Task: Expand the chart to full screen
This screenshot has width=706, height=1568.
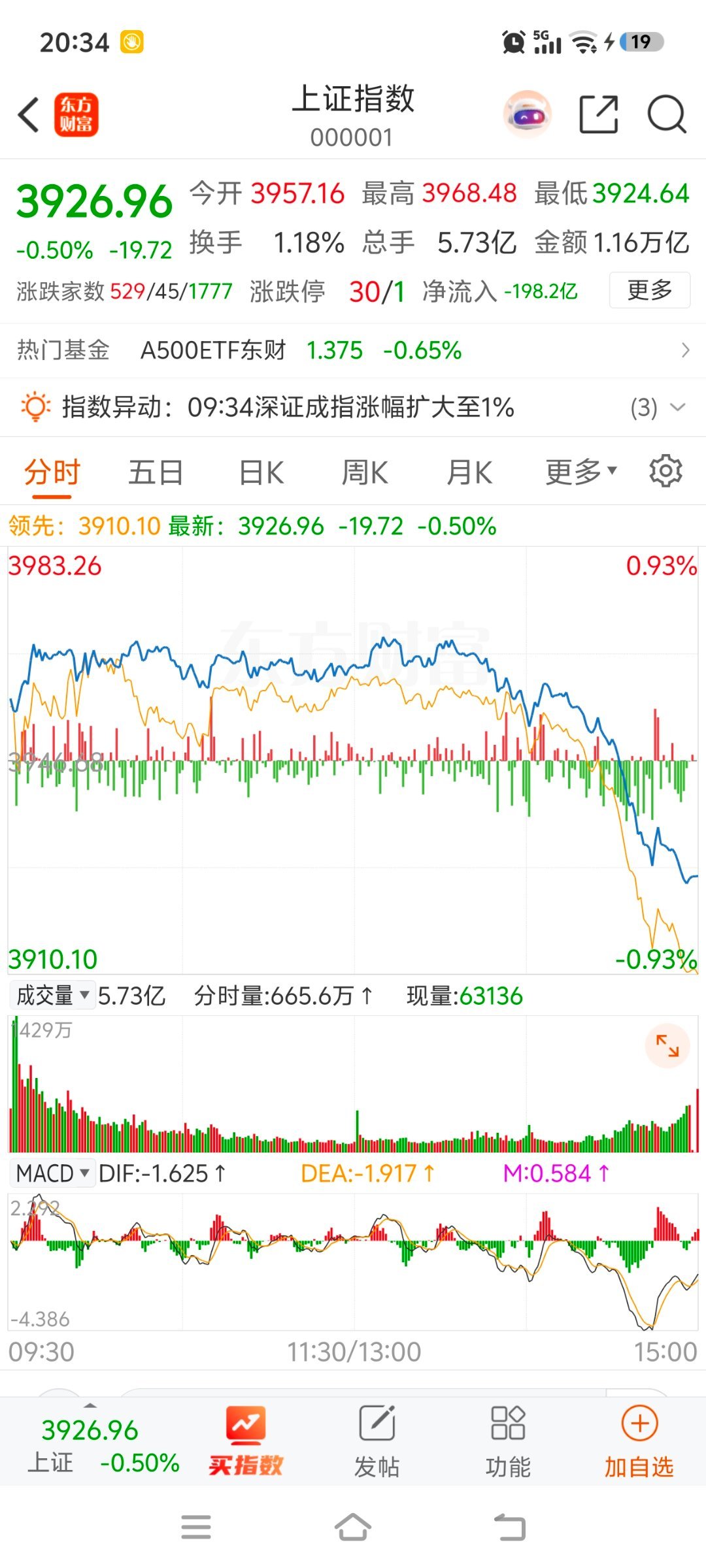Action: click(667, 1046)
